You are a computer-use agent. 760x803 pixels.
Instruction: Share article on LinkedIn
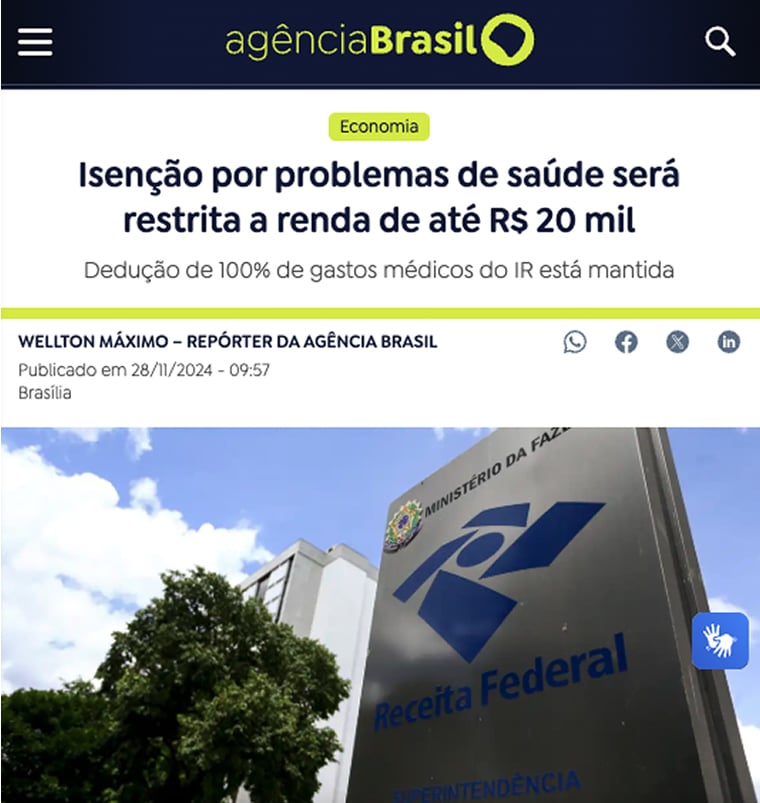pyautogui.click(x=729, y=342)
